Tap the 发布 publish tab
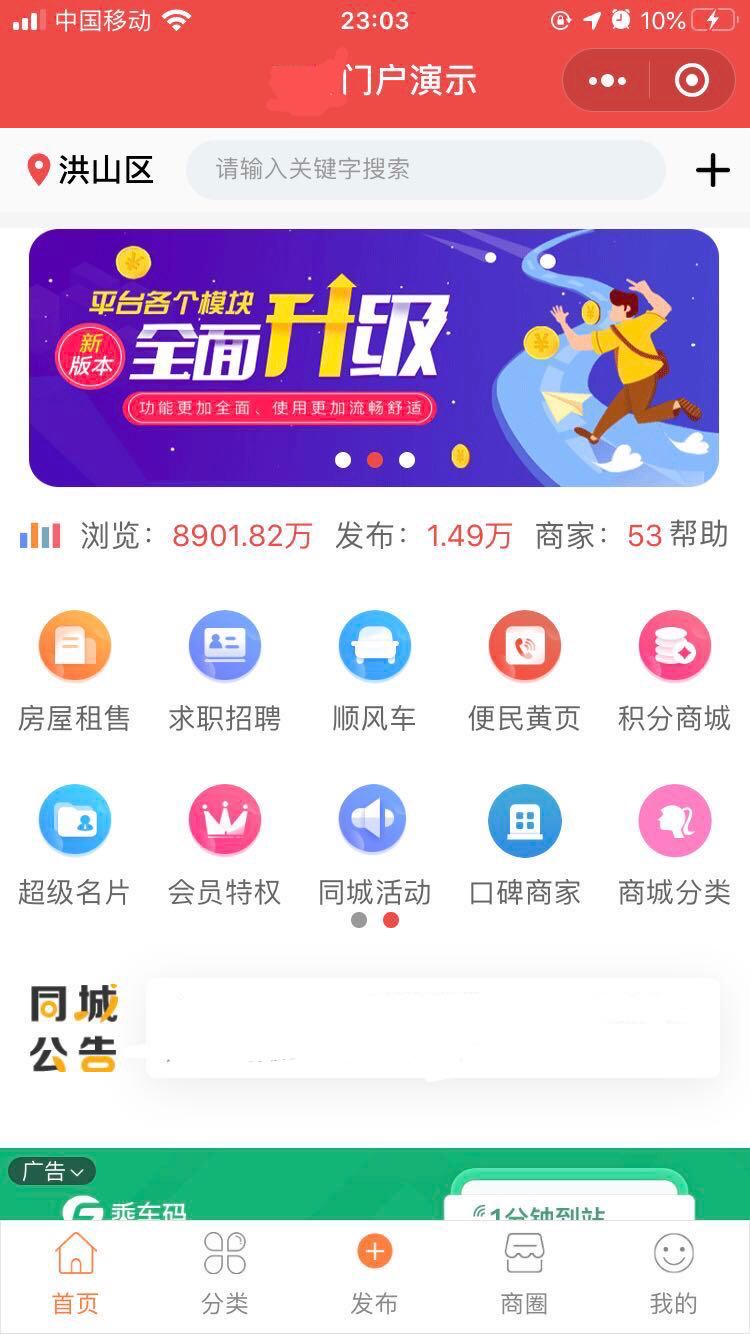Screen dimensions: 750x1334 (x=374, y=1274)
